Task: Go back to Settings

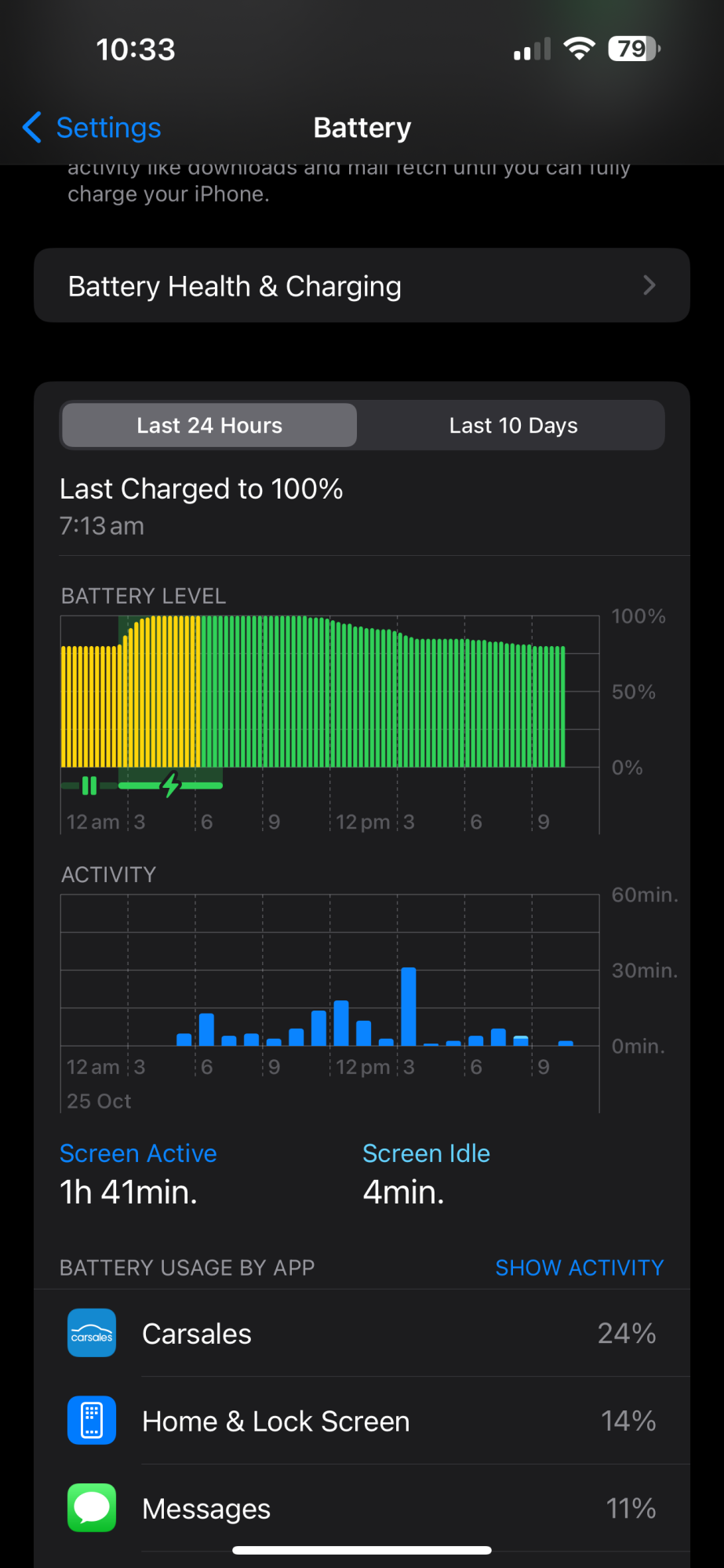Action: point(93,128)
